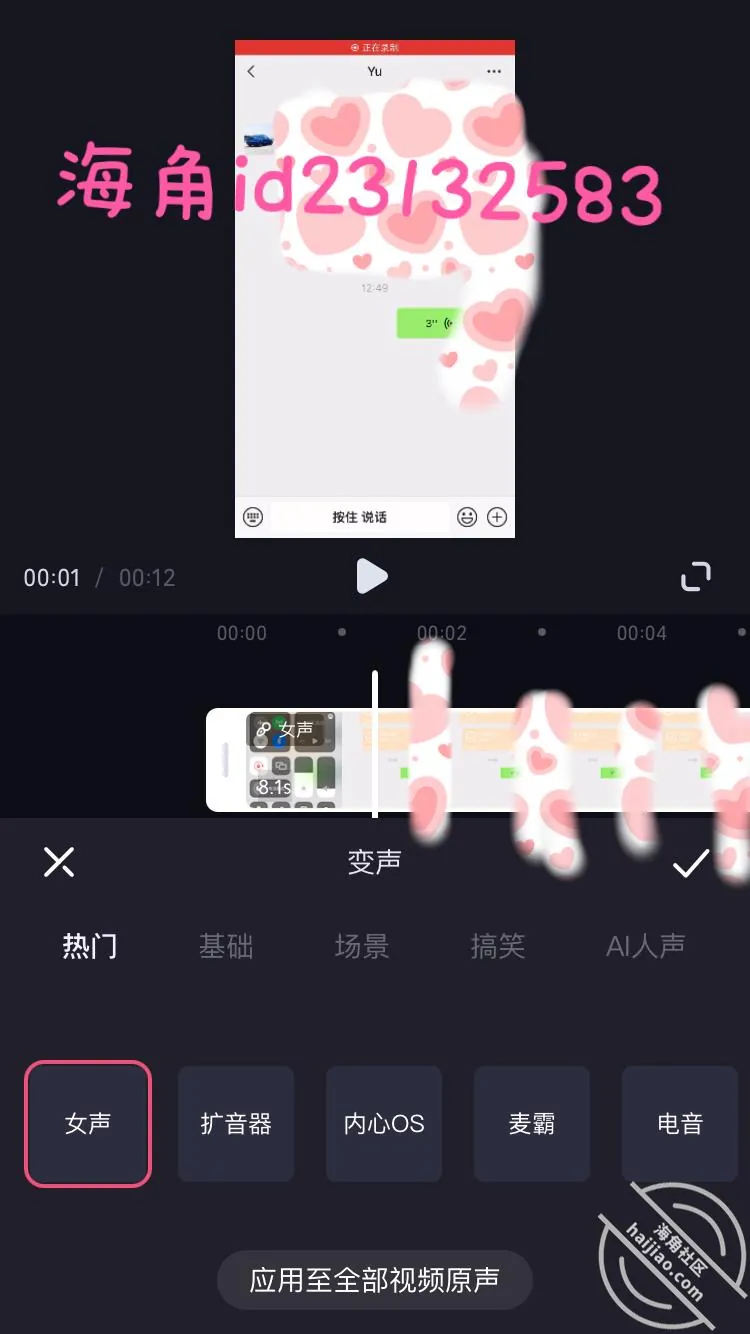750x1334 pixels.
Task: Choose the 女声 voice effect
Action: 88,1124
